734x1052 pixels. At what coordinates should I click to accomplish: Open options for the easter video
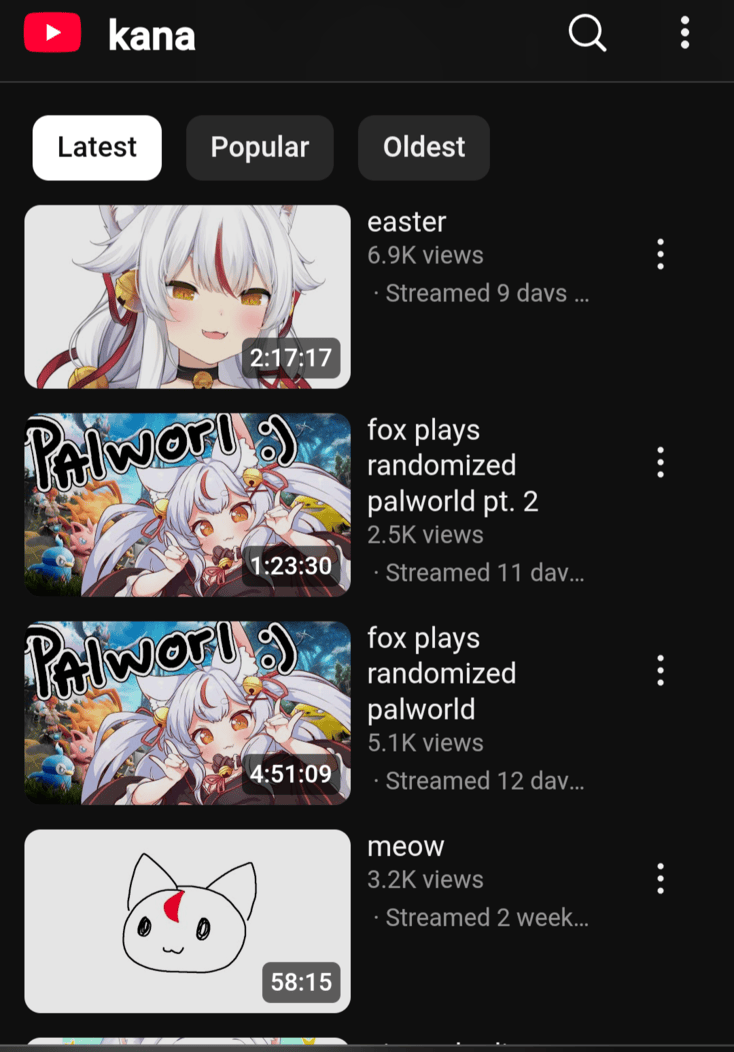coord(660,255)
